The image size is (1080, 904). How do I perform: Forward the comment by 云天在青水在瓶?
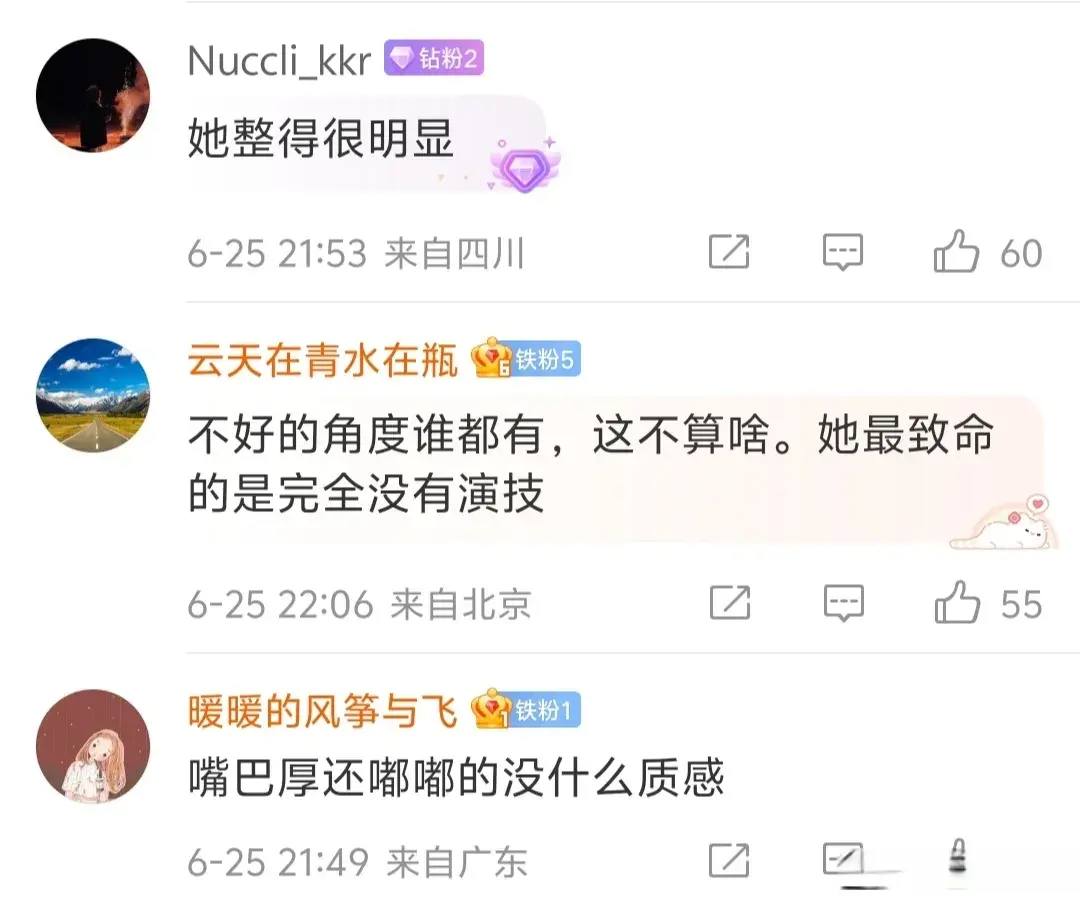729,603
